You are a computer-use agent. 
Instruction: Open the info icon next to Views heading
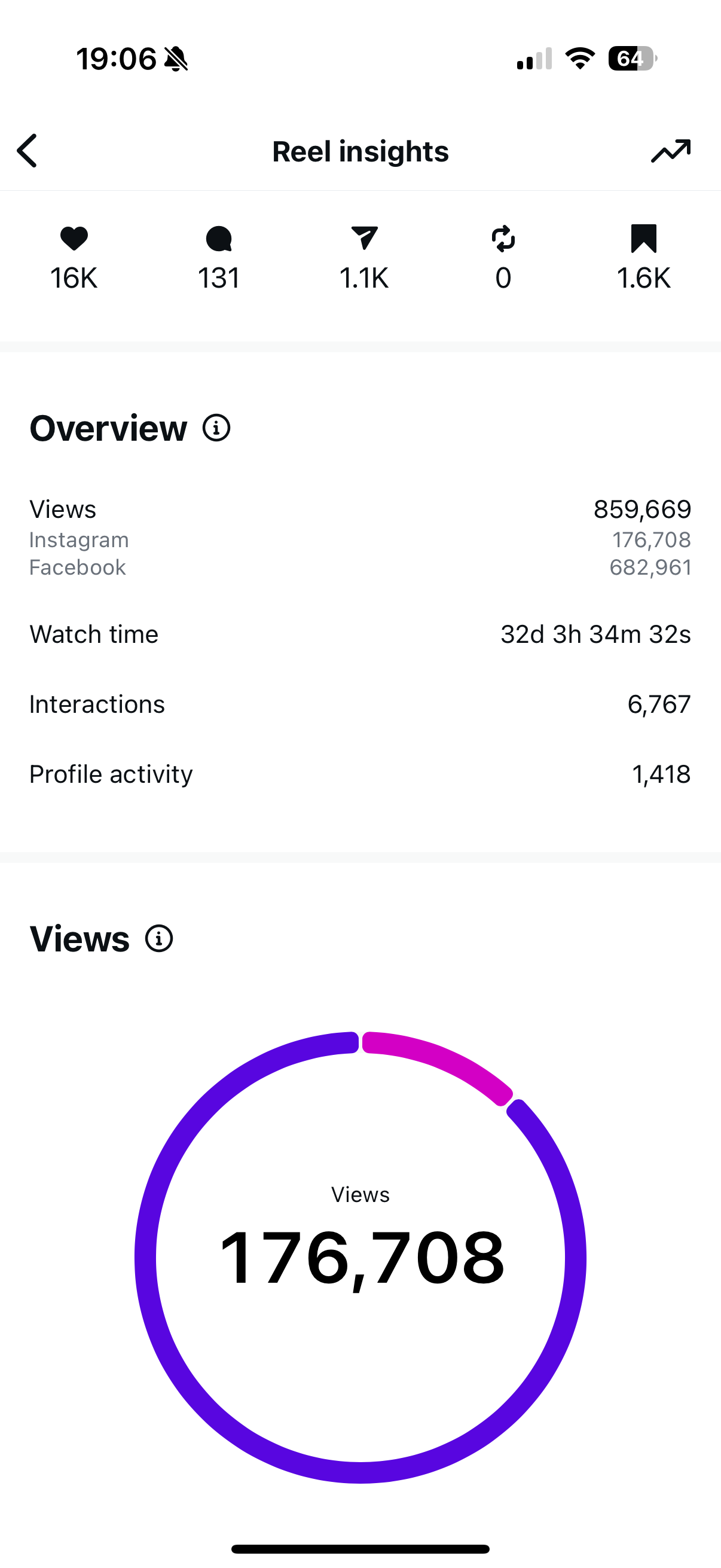159,938
